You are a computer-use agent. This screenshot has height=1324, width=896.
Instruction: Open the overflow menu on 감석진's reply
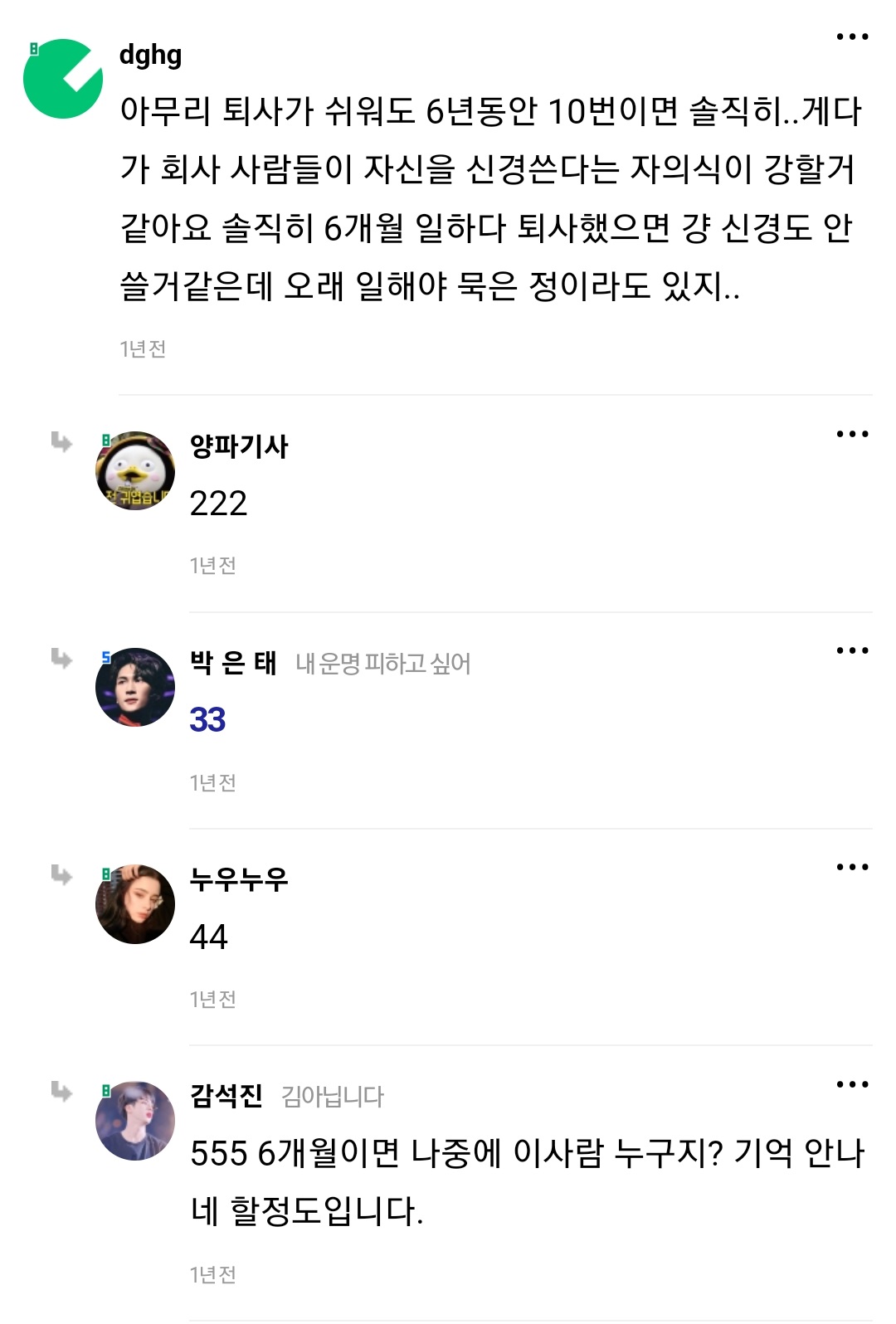(852, 1084)
